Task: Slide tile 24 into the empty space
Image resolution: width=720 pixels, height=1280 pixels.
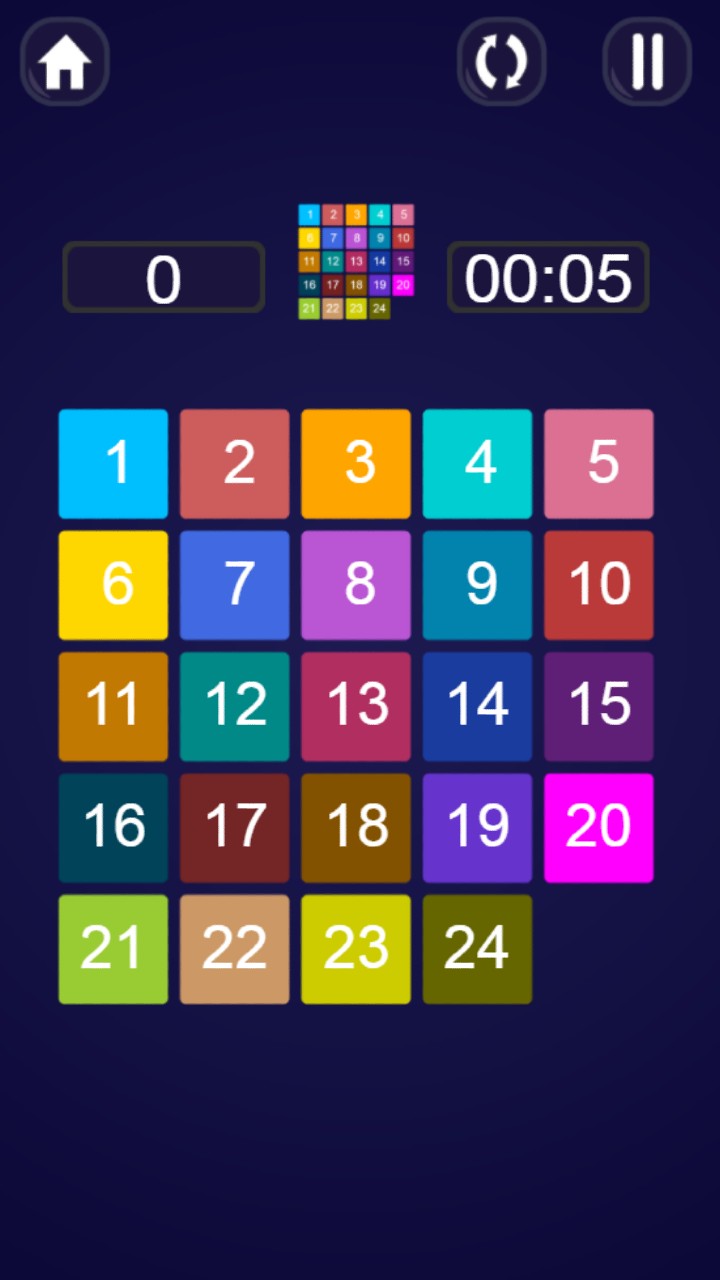Action: click(477, 949)
